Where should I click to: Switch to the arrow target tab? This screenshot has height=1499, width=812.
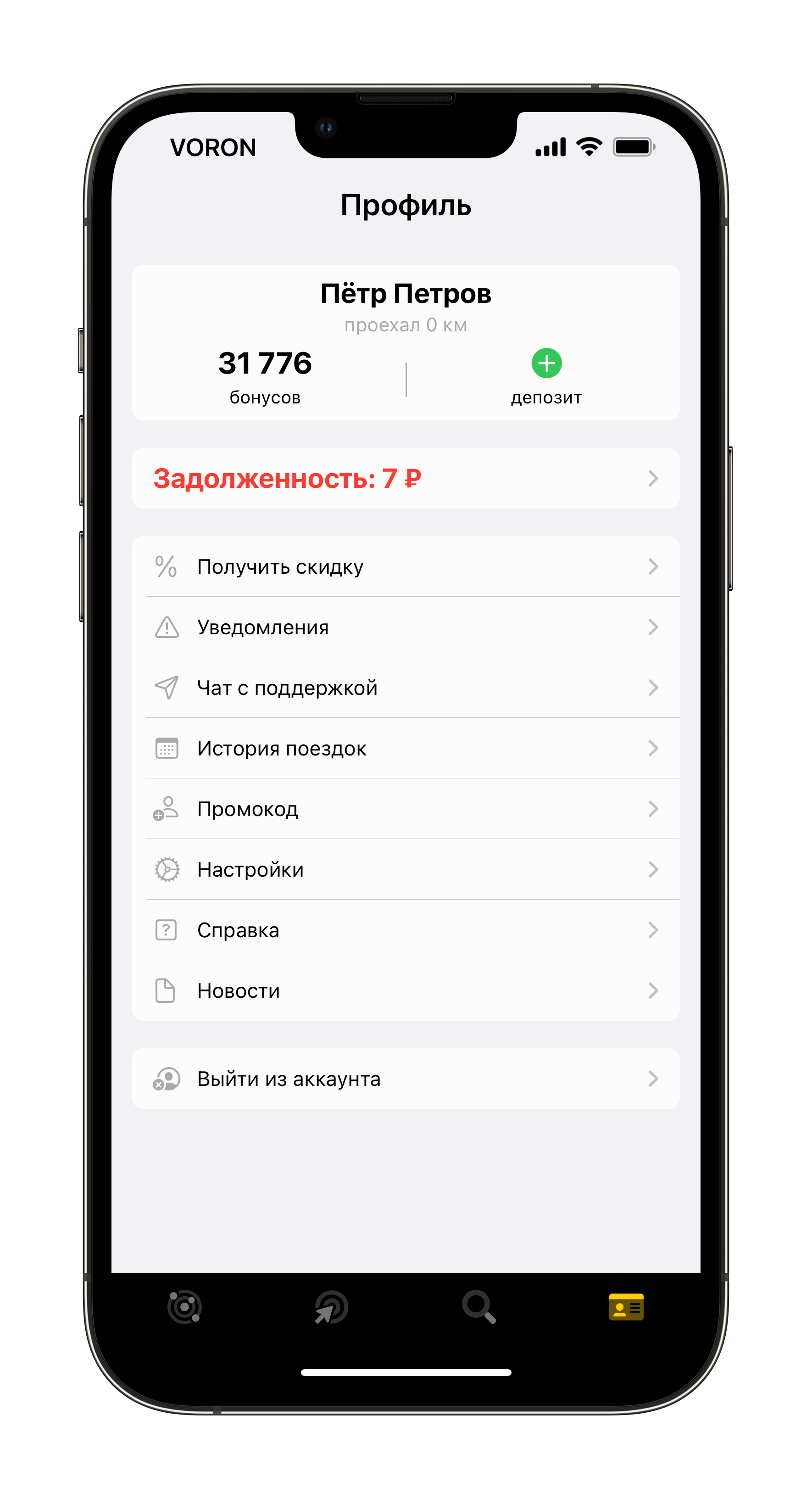[332, 1307]
